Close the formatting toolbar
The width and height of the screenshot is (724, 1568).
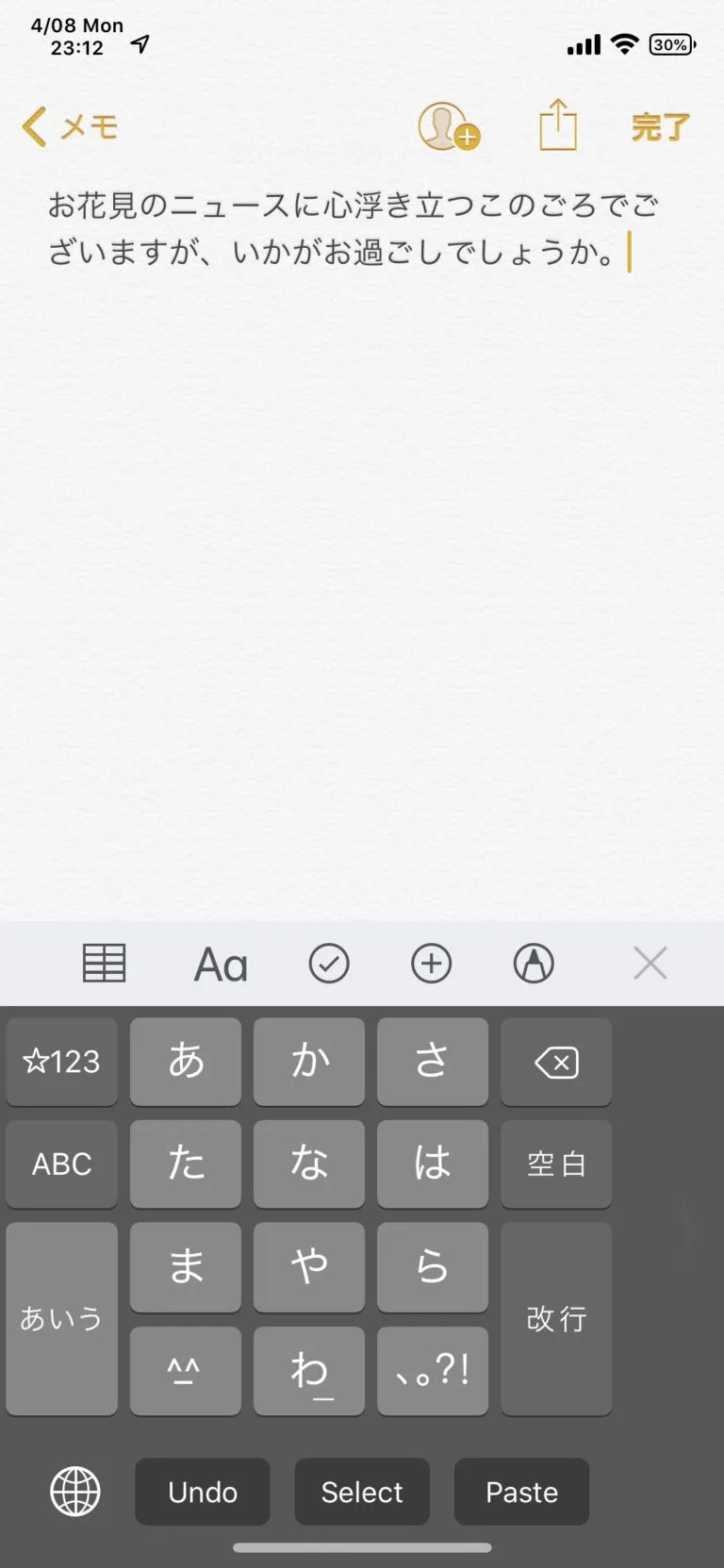[x=650, y=964]
